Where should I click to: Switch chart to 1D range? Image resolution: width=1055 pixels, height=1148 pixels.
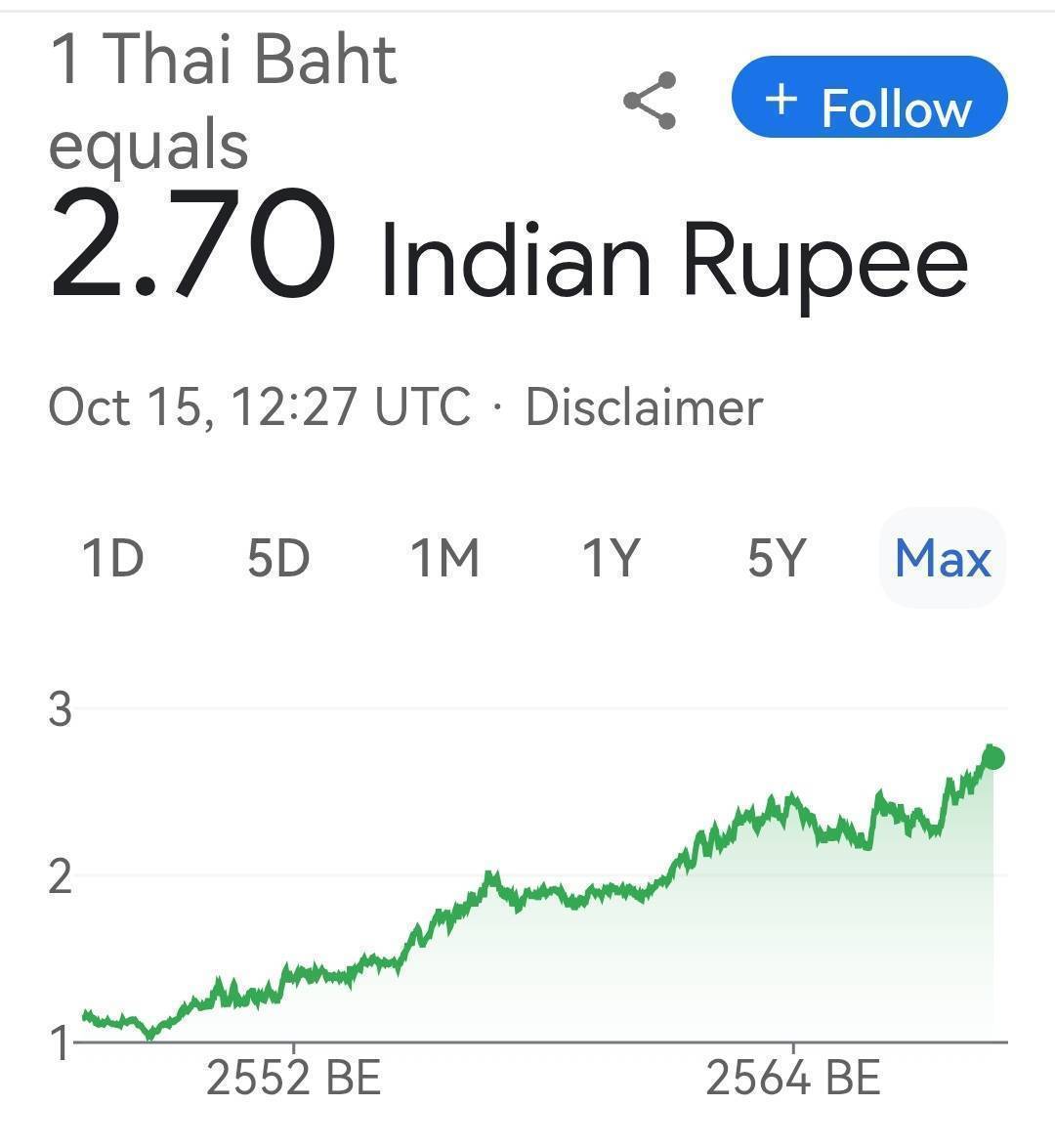click(x=112, y=559)
